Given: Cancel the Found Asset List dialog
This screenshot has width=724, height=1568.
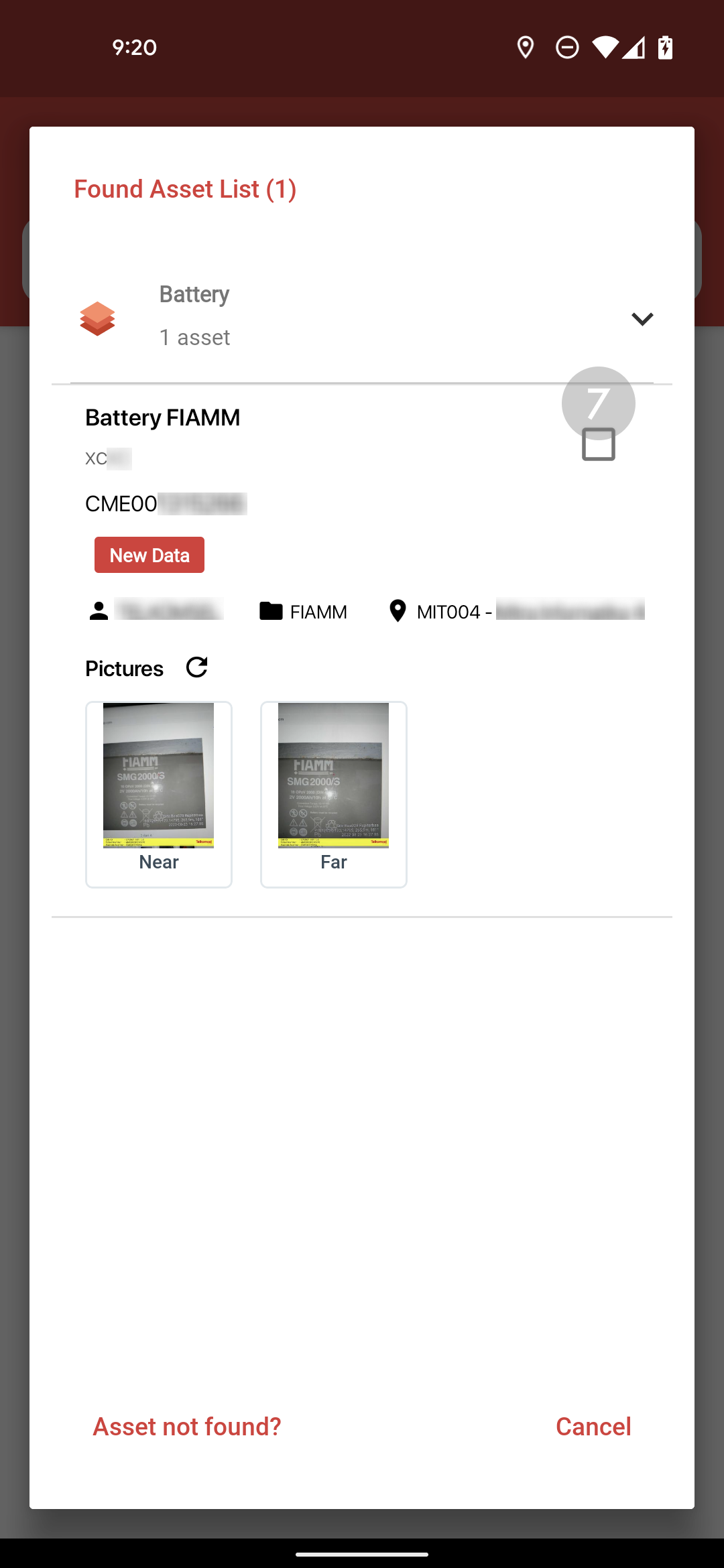Looking at the screenshot, I should tap(593, 1427).
